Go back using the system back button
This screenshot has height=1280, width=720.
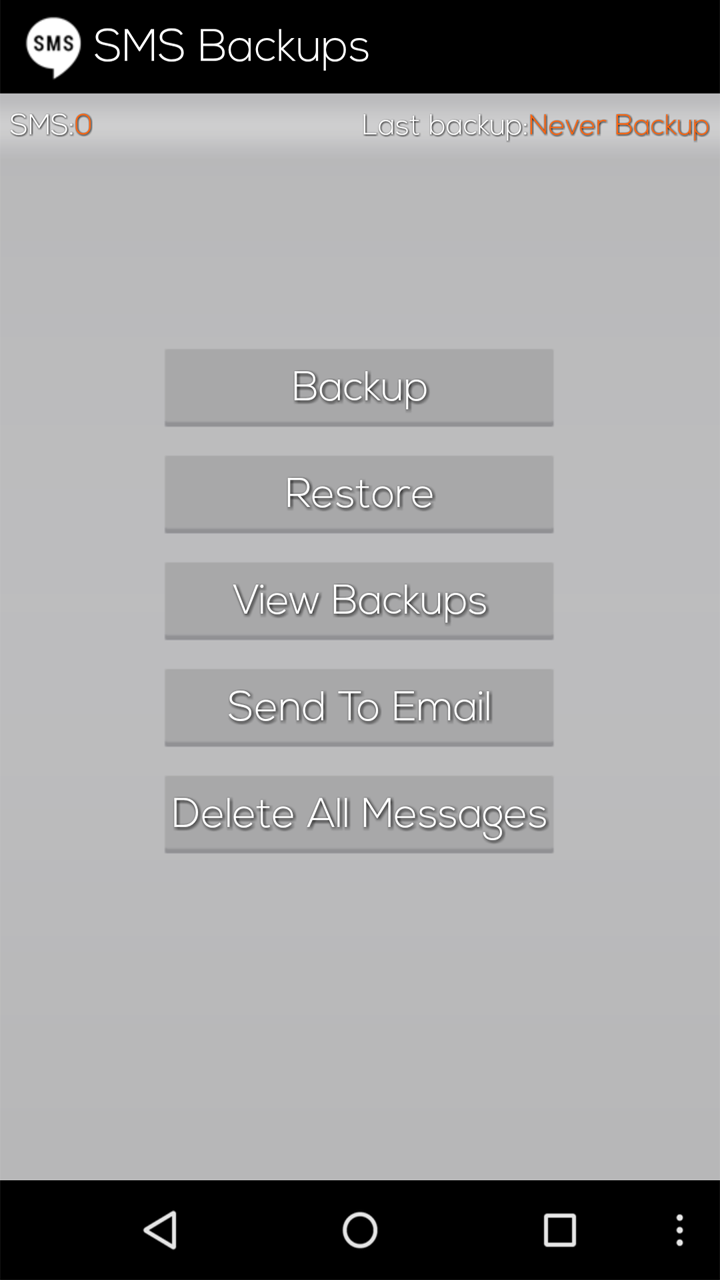(160, 1230)
